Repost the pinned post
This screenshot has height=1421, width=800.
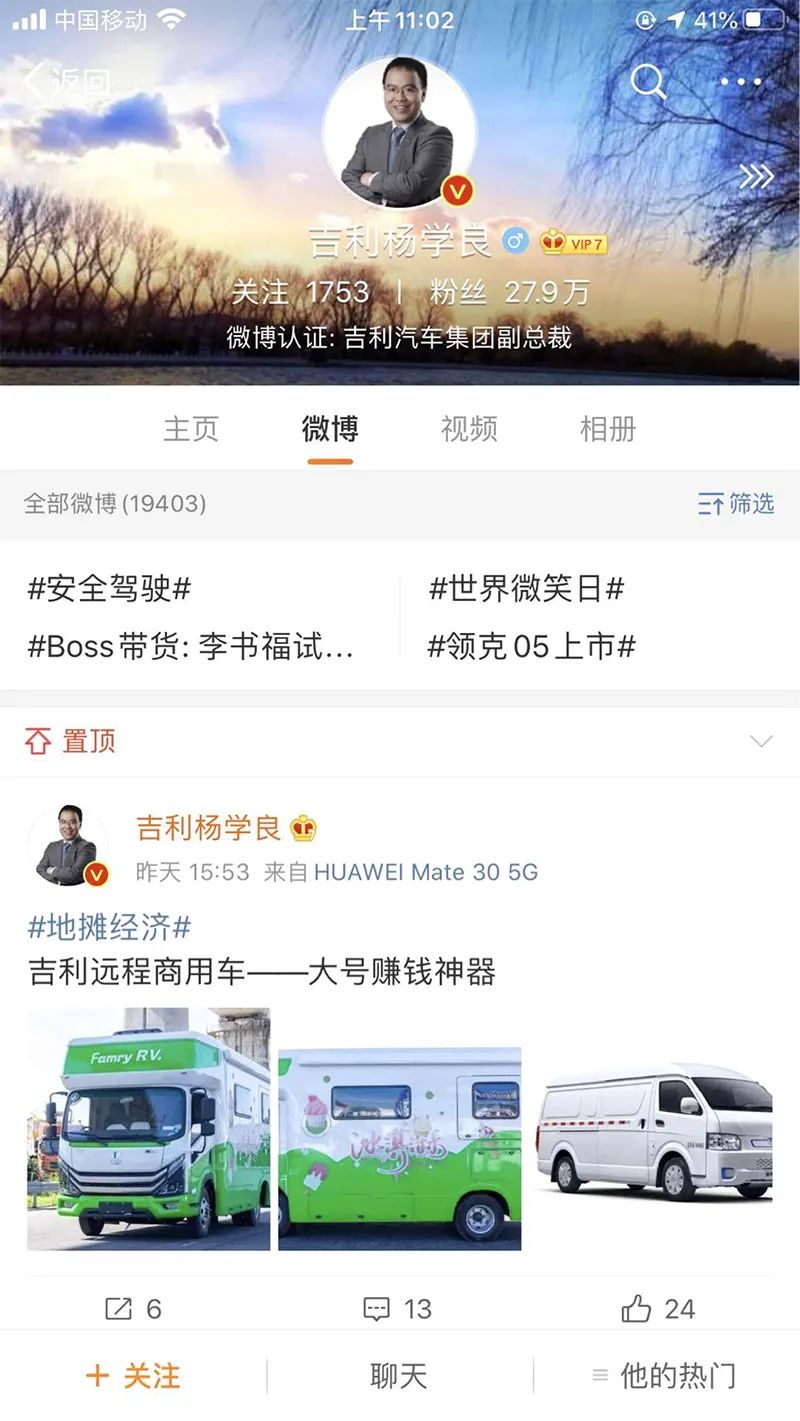click(x=133, y=1309)
